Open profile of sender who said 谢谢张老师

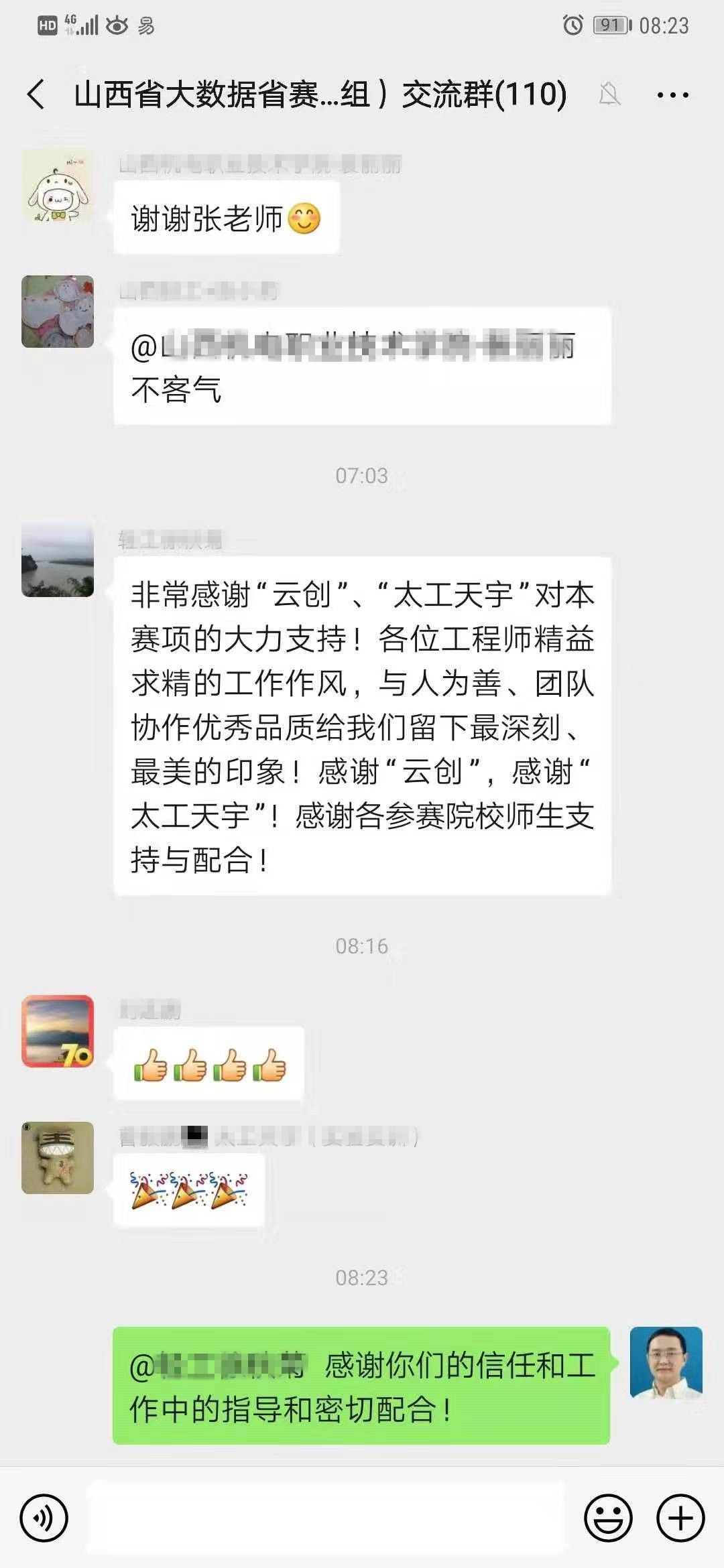tap(58, 186)
